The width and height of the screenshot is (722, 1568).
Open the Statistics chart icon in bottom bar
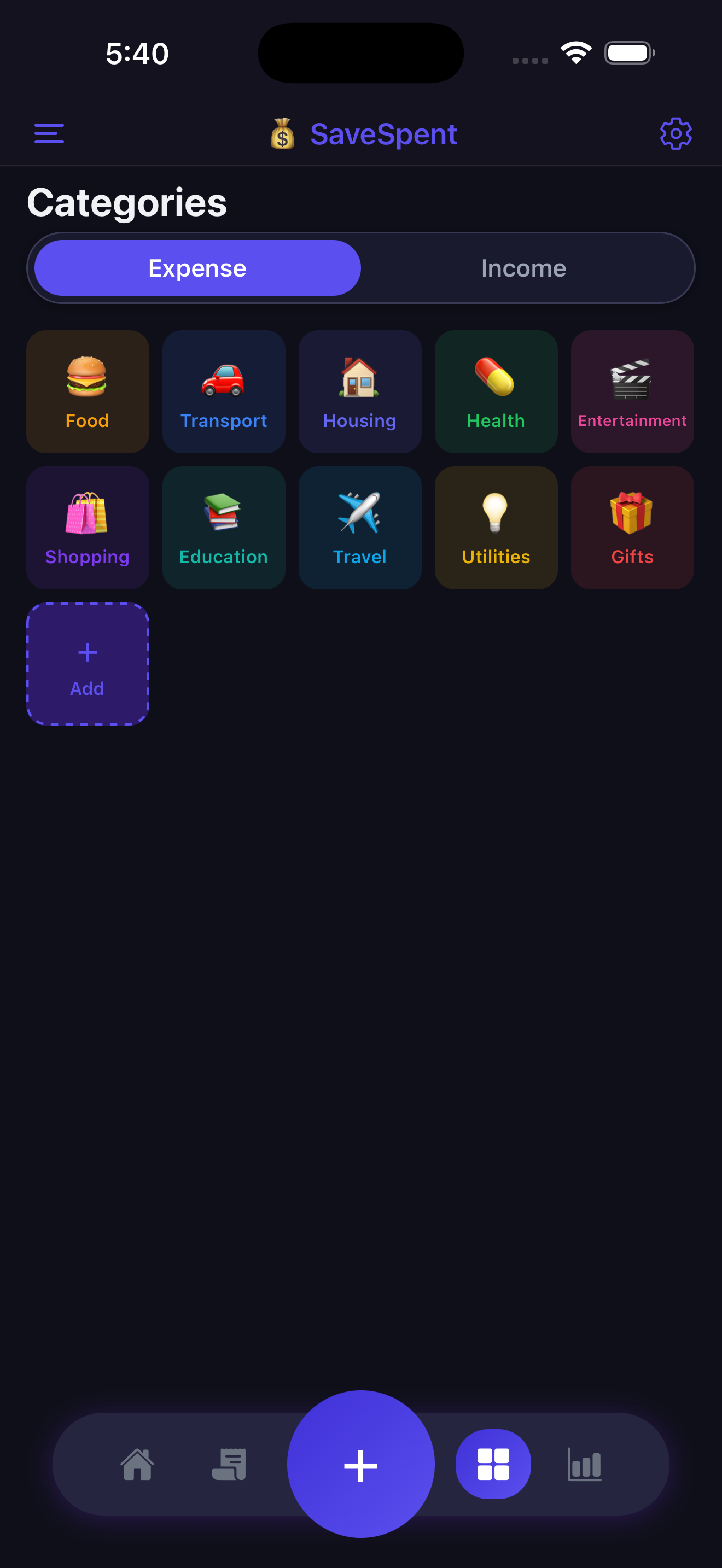click(x=583, y=1465)
